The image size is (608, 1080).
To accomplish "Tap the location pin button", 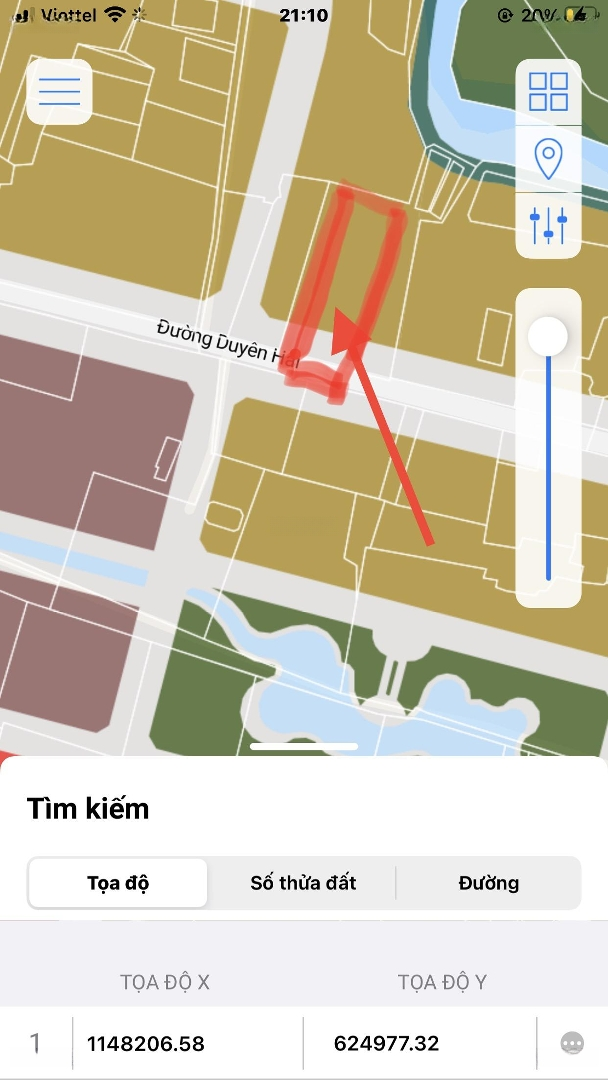I will click(548, 158).
